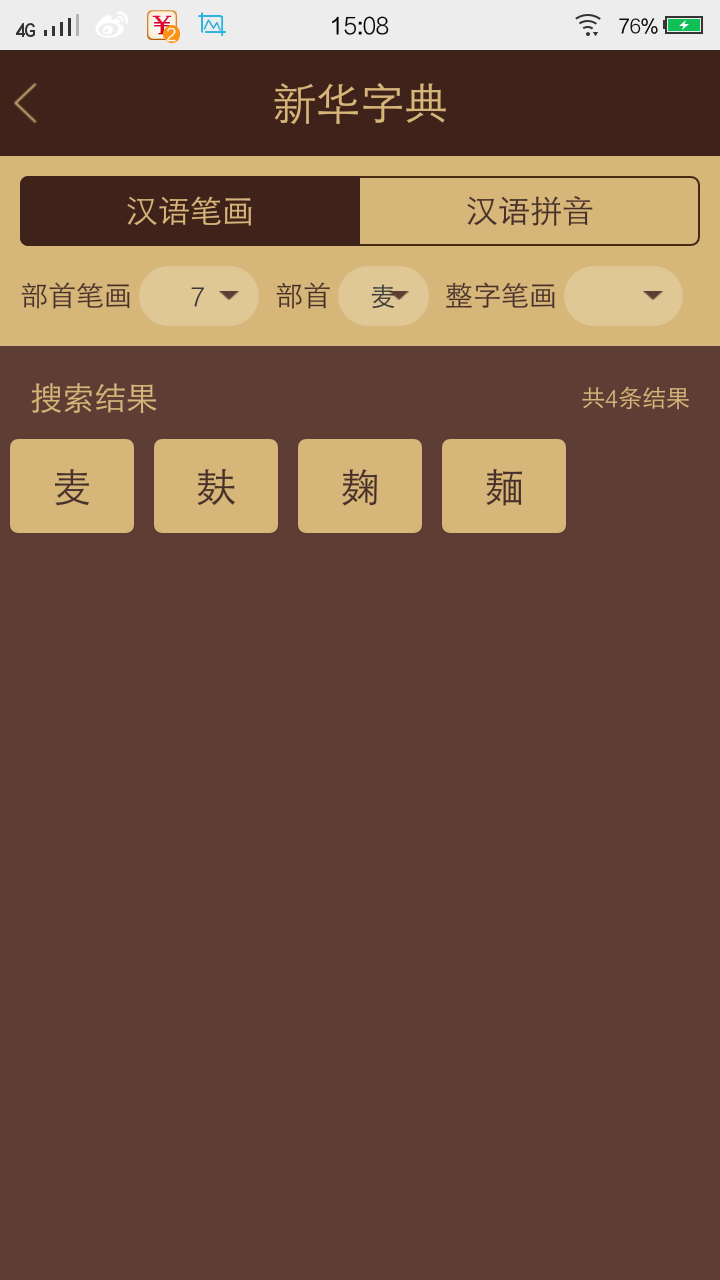The image size is (720, 1280).
Task: Open the character 麸 result
Action: 216,486
